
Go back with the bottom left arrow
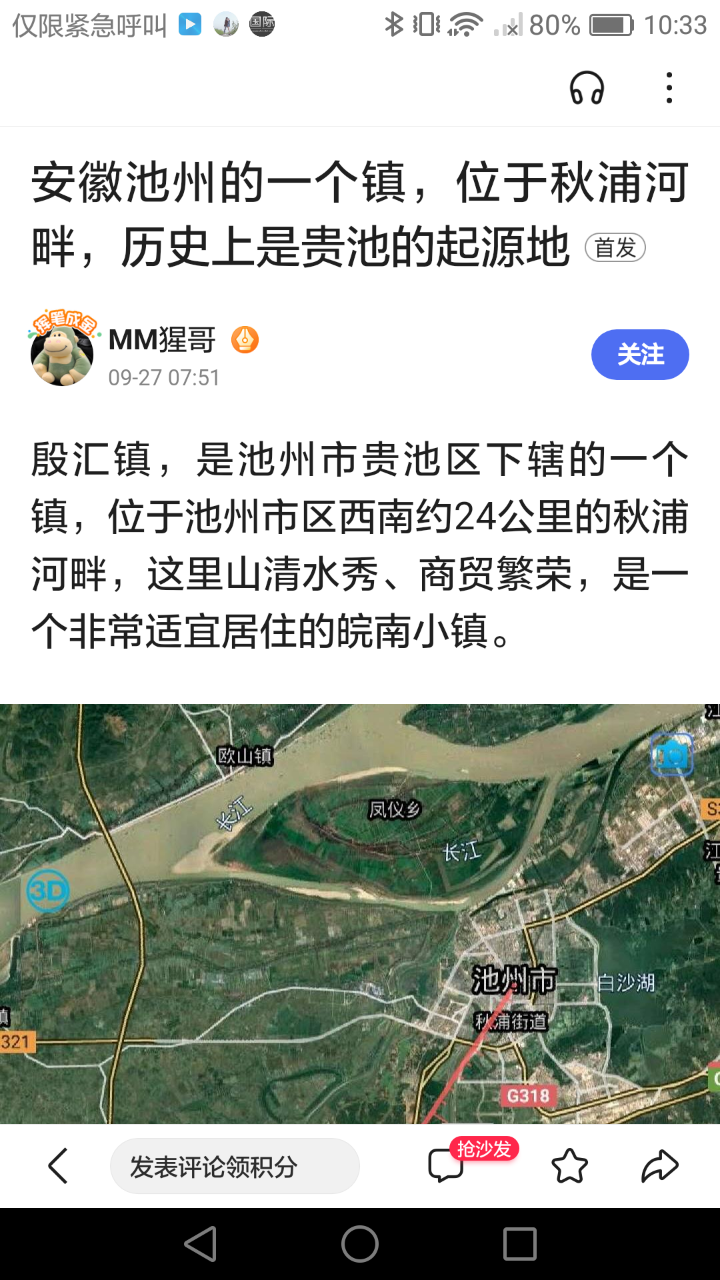58,1166
